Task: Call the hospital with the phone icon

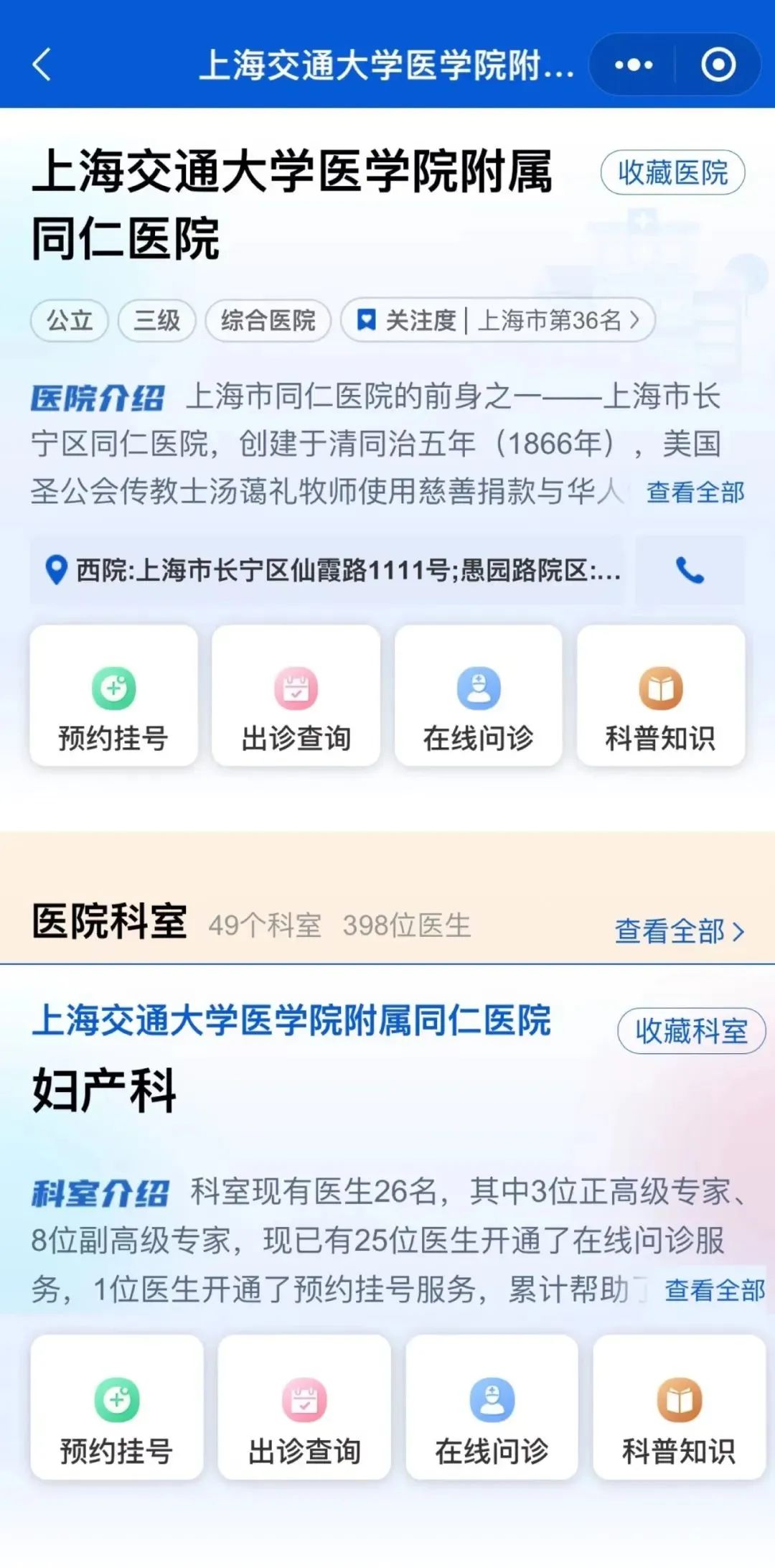Action: click(x=690, y=571)
